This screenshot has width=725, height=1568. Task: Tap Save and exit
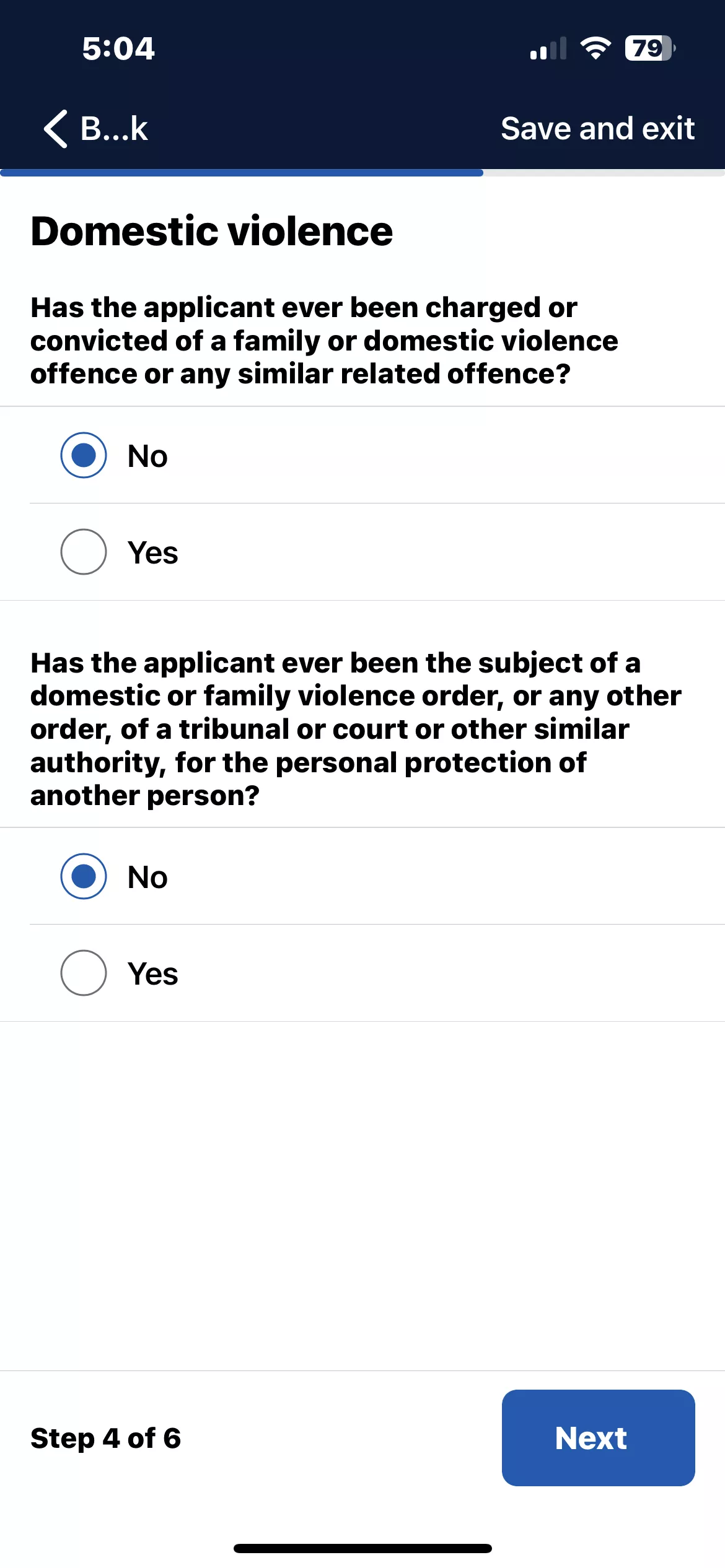pos(597,129)
